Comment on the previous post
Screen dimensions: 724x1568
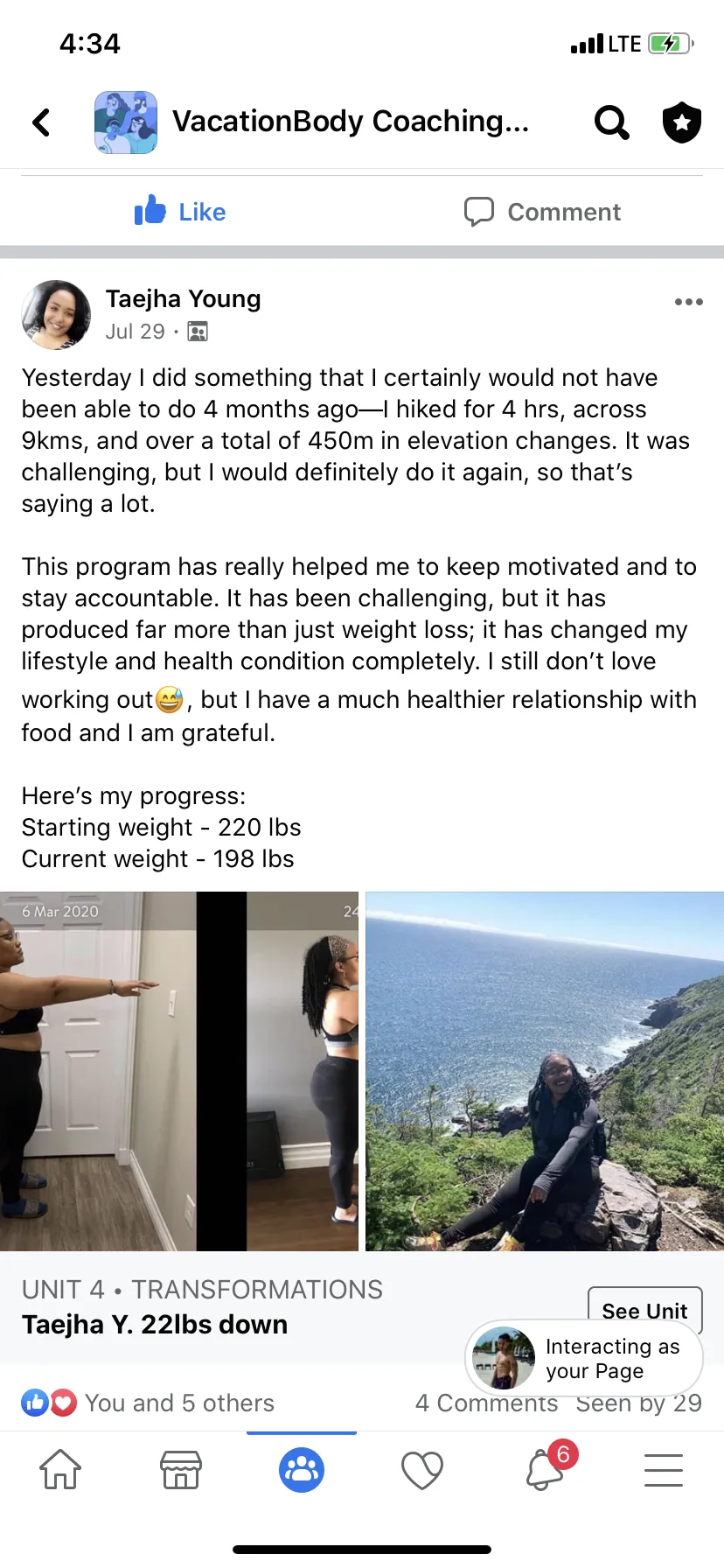(x=542, y=212)
